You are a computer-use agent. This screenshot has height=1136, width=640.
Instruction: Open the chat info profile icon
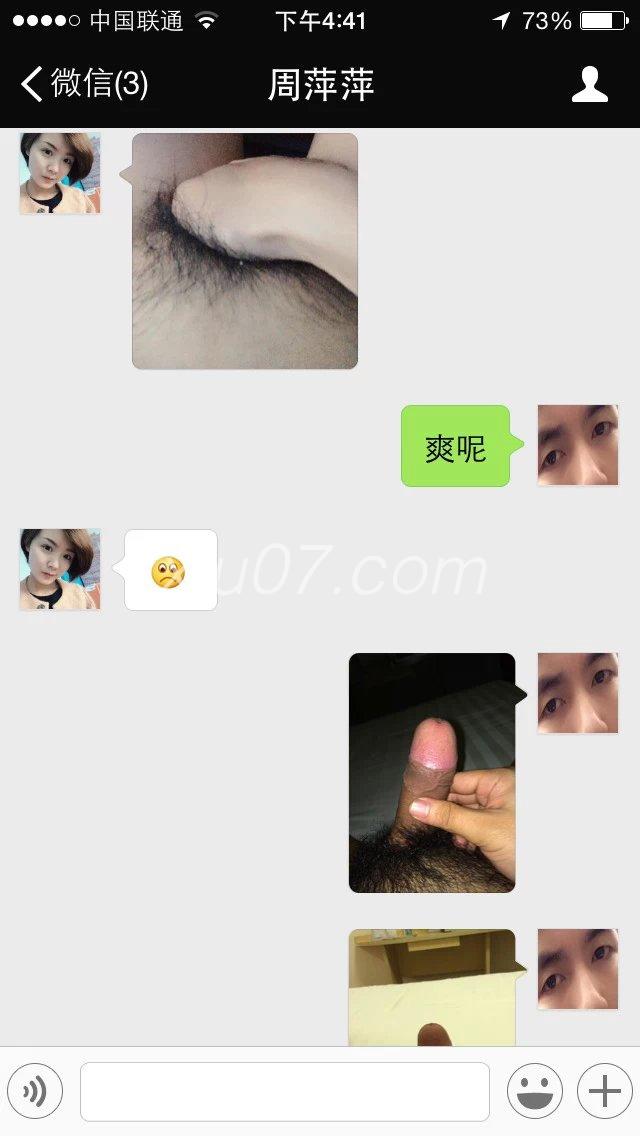(589, 85)
